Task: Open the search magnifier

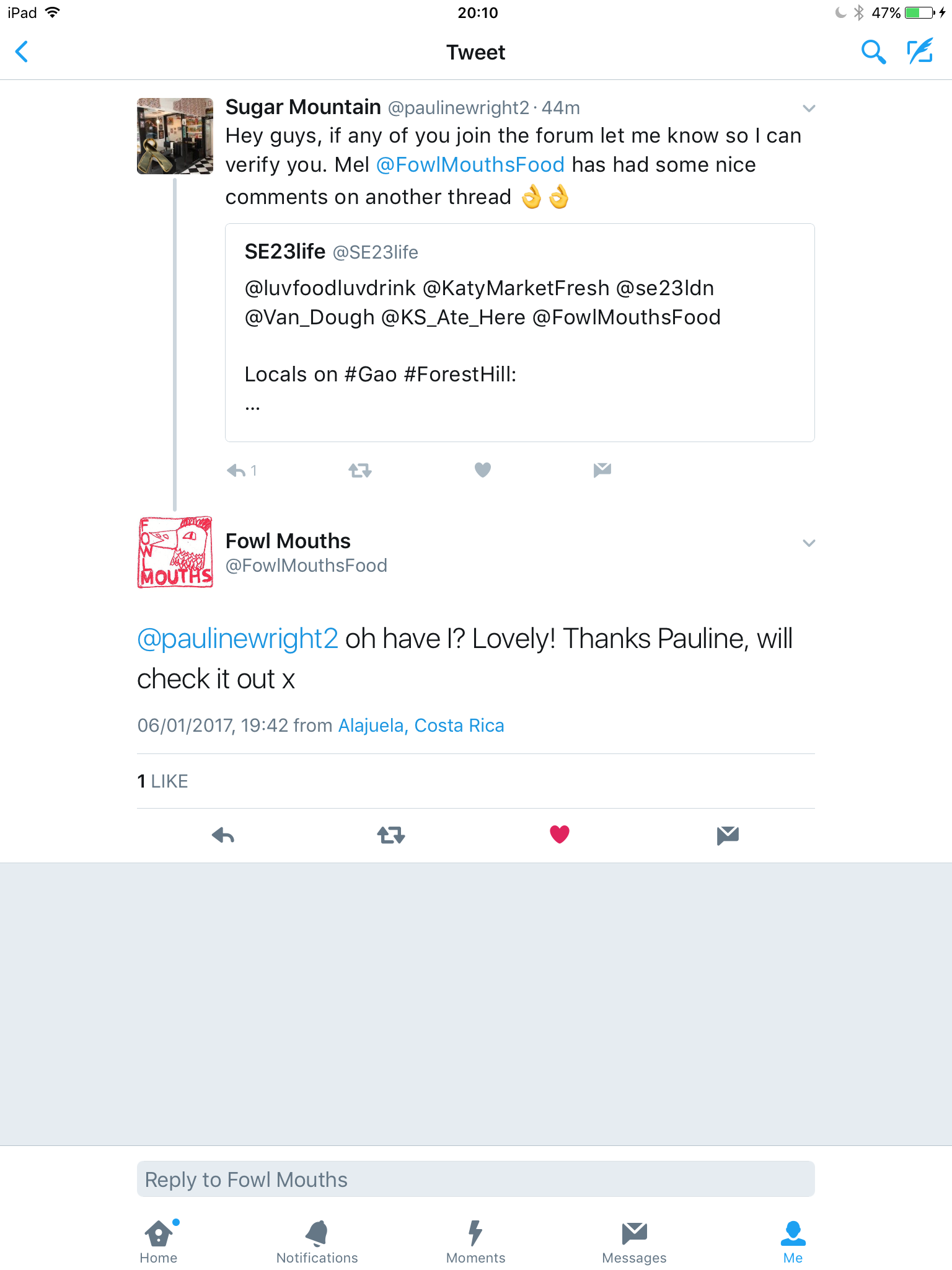Action: pos(873,52)
